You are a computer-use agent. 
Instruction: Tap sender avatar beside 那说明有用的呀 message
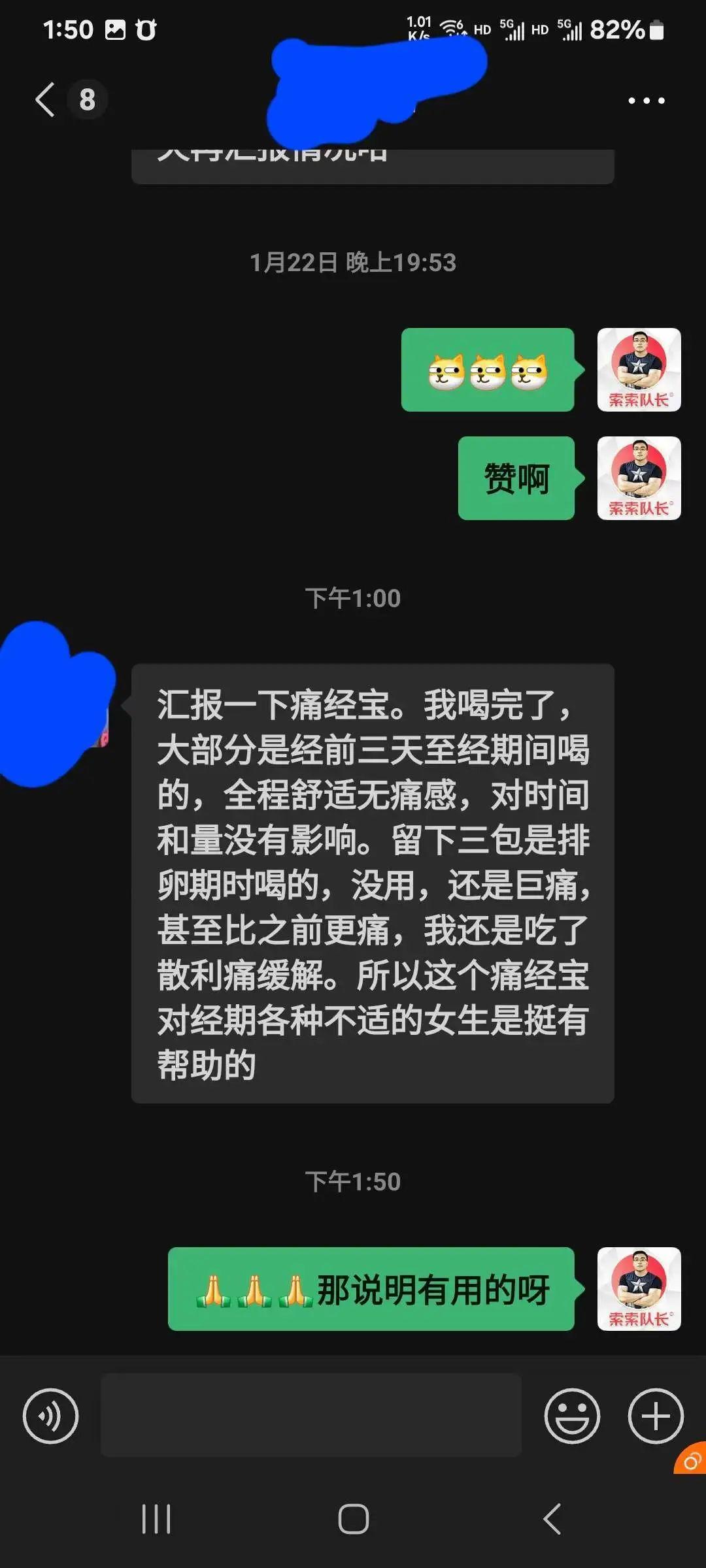pos(639,1289)
